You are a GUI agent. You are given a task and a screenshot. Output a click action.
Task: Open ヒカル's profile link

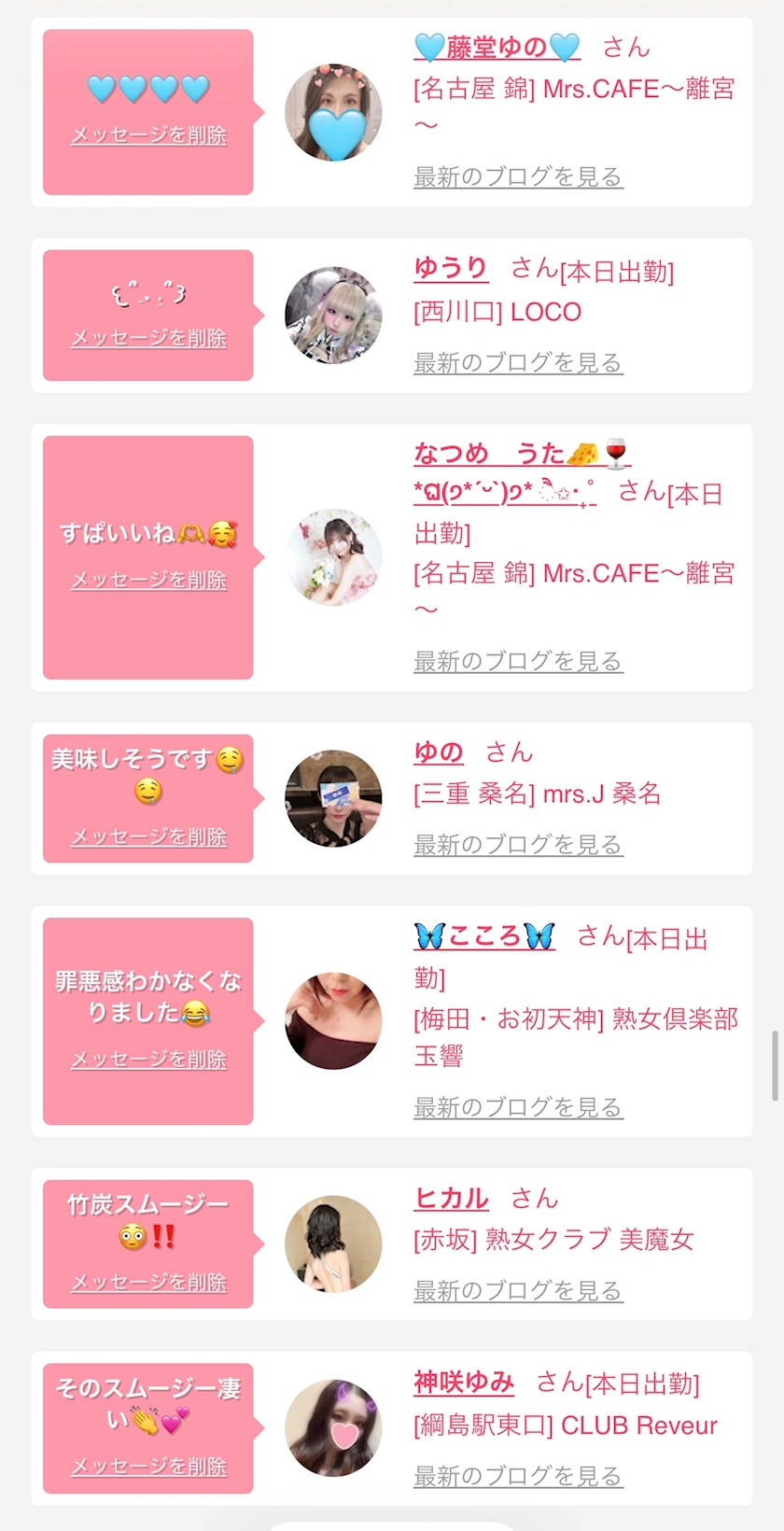(452, 1198)
